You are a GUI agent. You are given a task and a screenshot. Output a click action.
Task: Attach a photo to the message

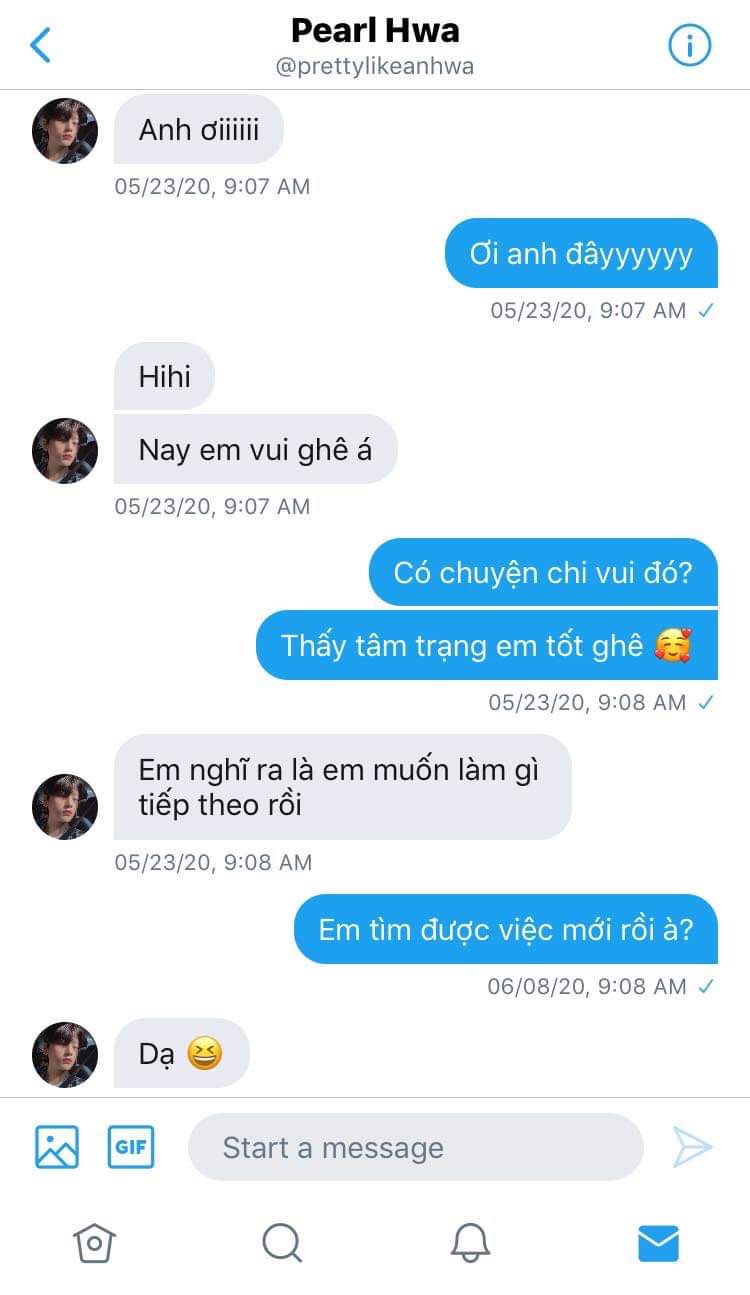(57, 1147)
